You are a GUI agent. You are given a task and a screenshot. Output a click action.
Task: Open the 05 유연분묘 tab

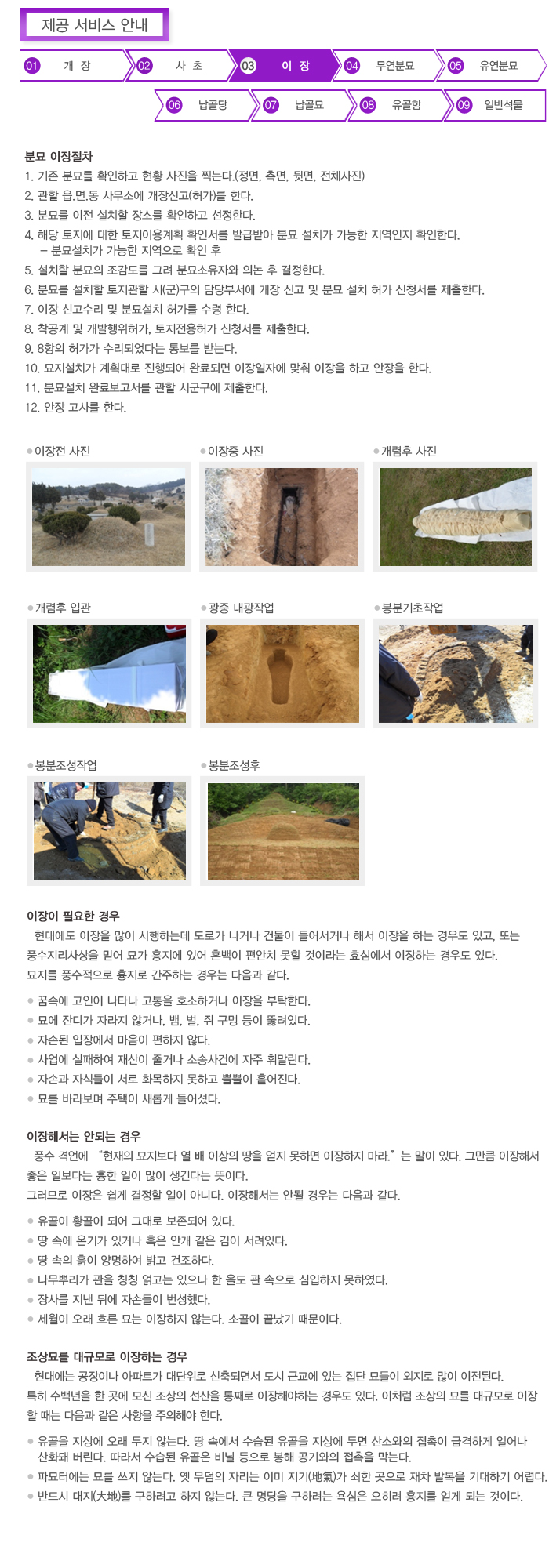pos(490,66)
